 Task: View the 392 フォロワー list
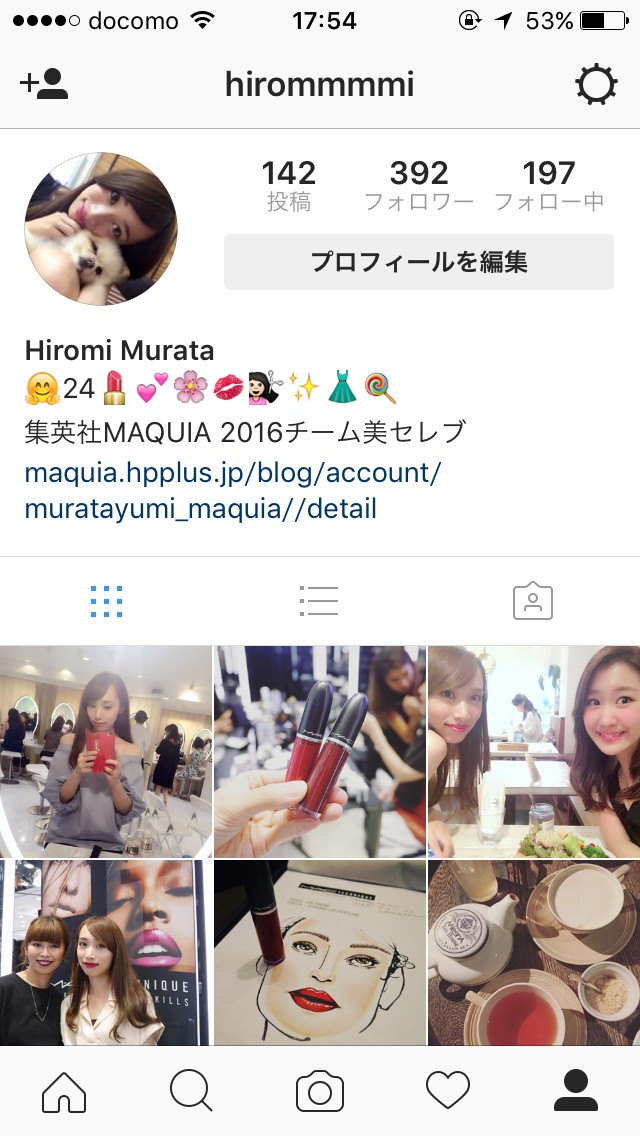pyautogui.click(x=419, y=186)
